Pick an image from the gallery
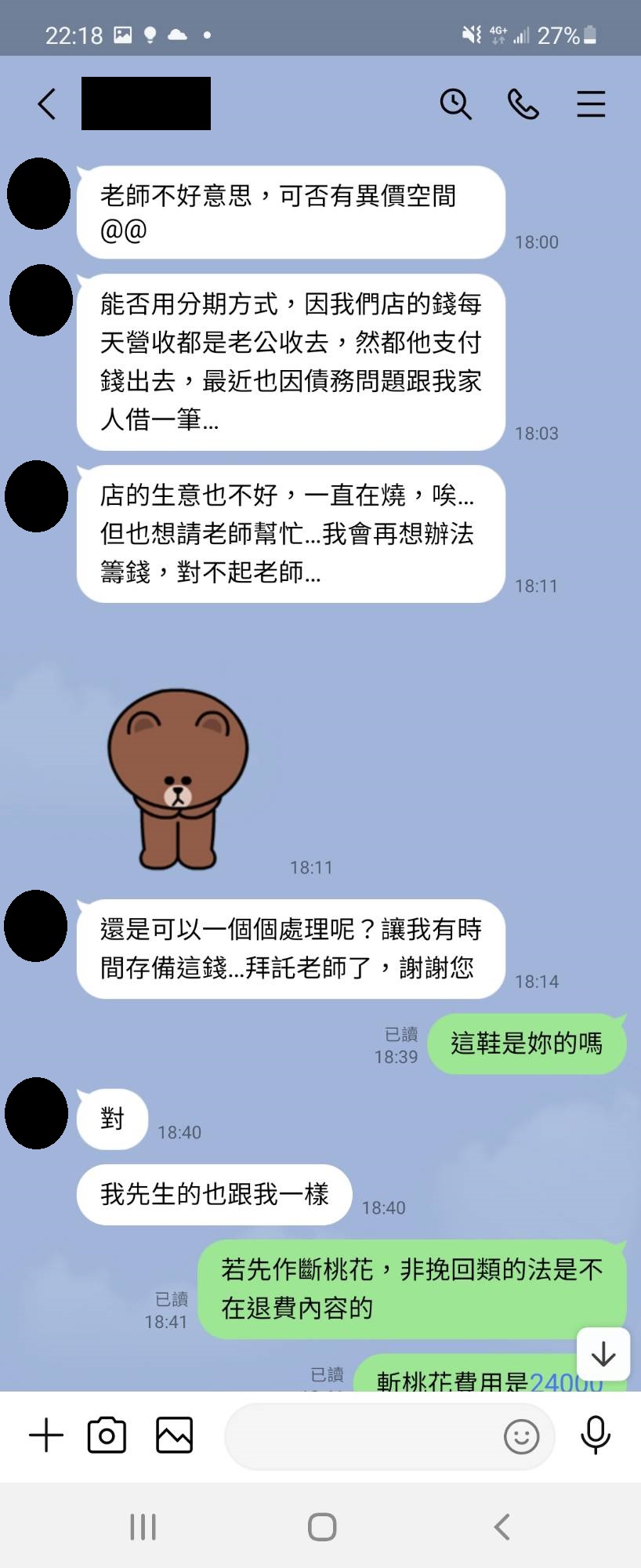This screenshot has height=1568, width=641. pos(174,1436)
